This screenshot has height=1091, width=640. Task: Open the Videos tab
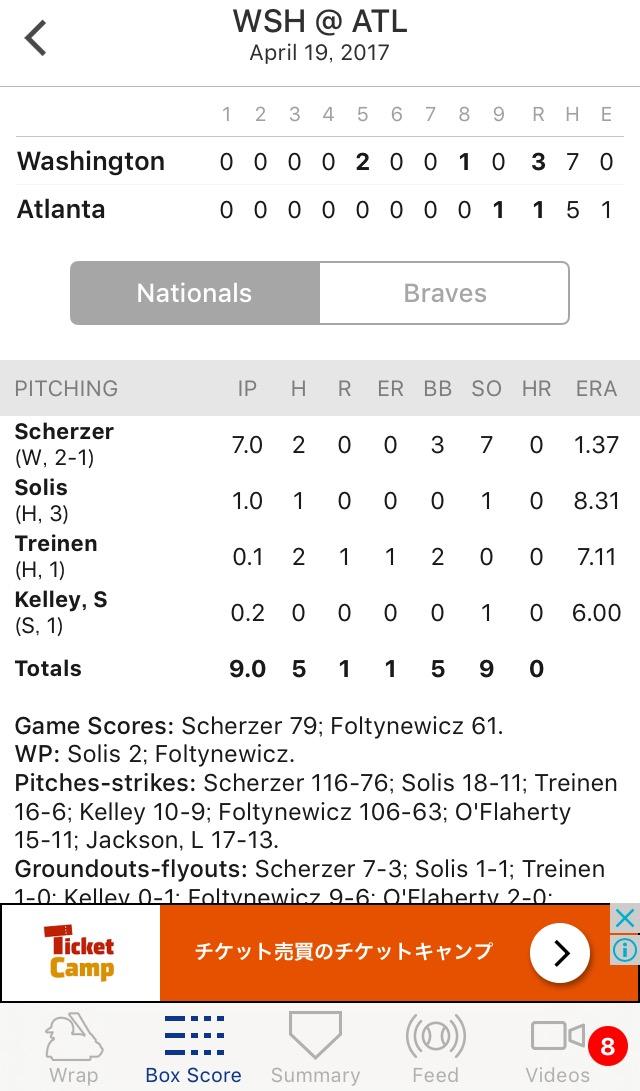558,1049
